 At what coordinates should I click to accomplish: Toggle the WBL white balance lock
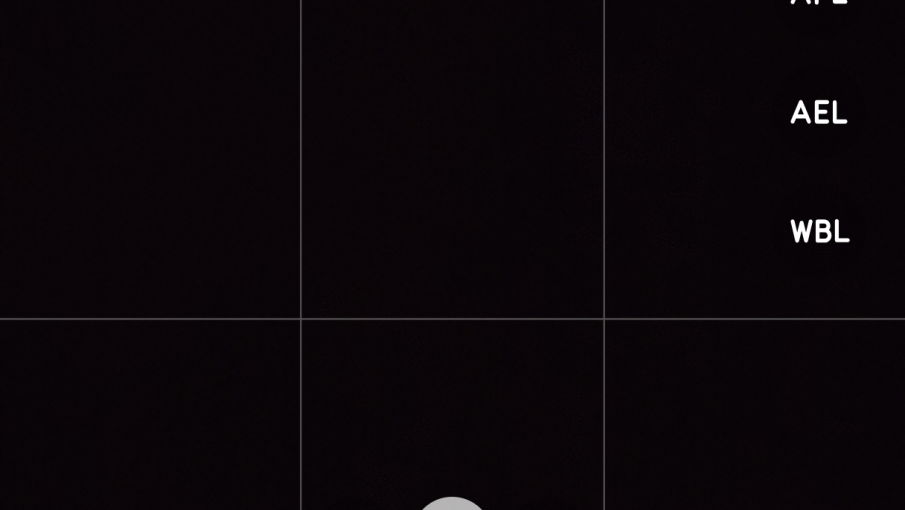point(819,232)
